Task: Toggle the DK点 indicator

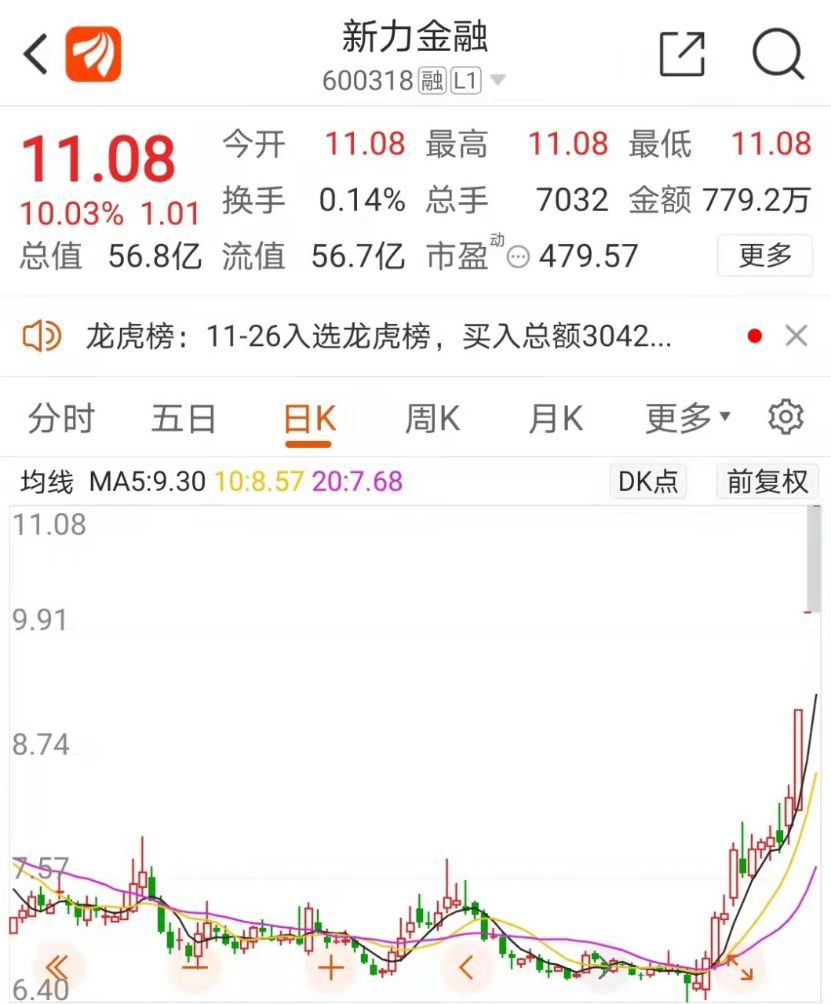Action: (648, 482)
